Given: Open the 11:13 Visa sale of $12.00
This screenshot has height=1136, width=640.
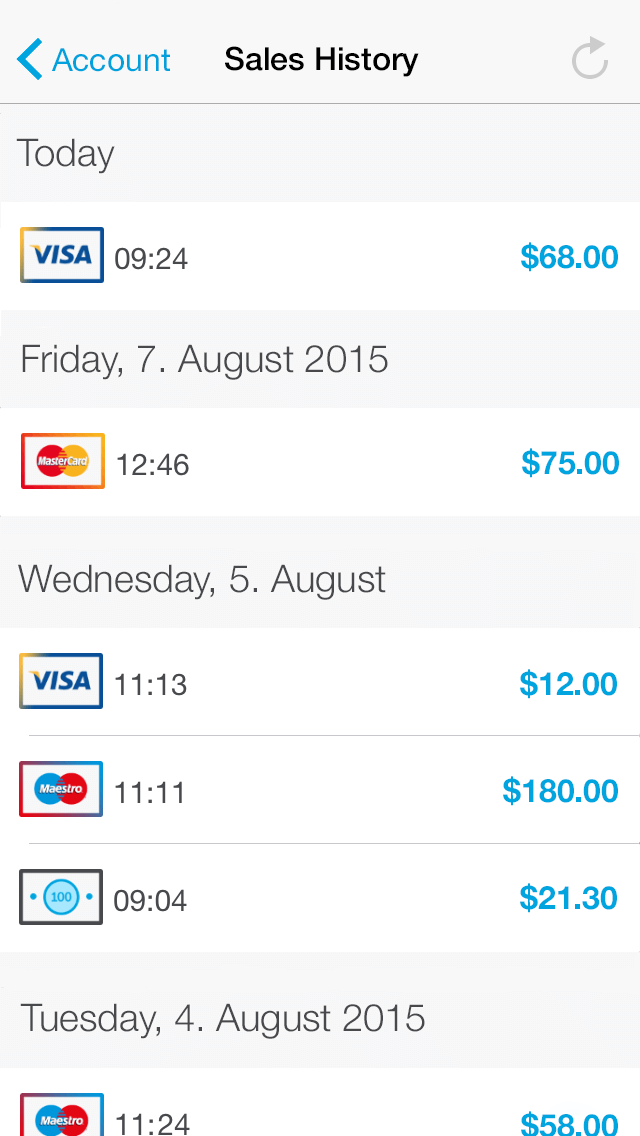Looking at the screenshot, I should tap(320, 683).
